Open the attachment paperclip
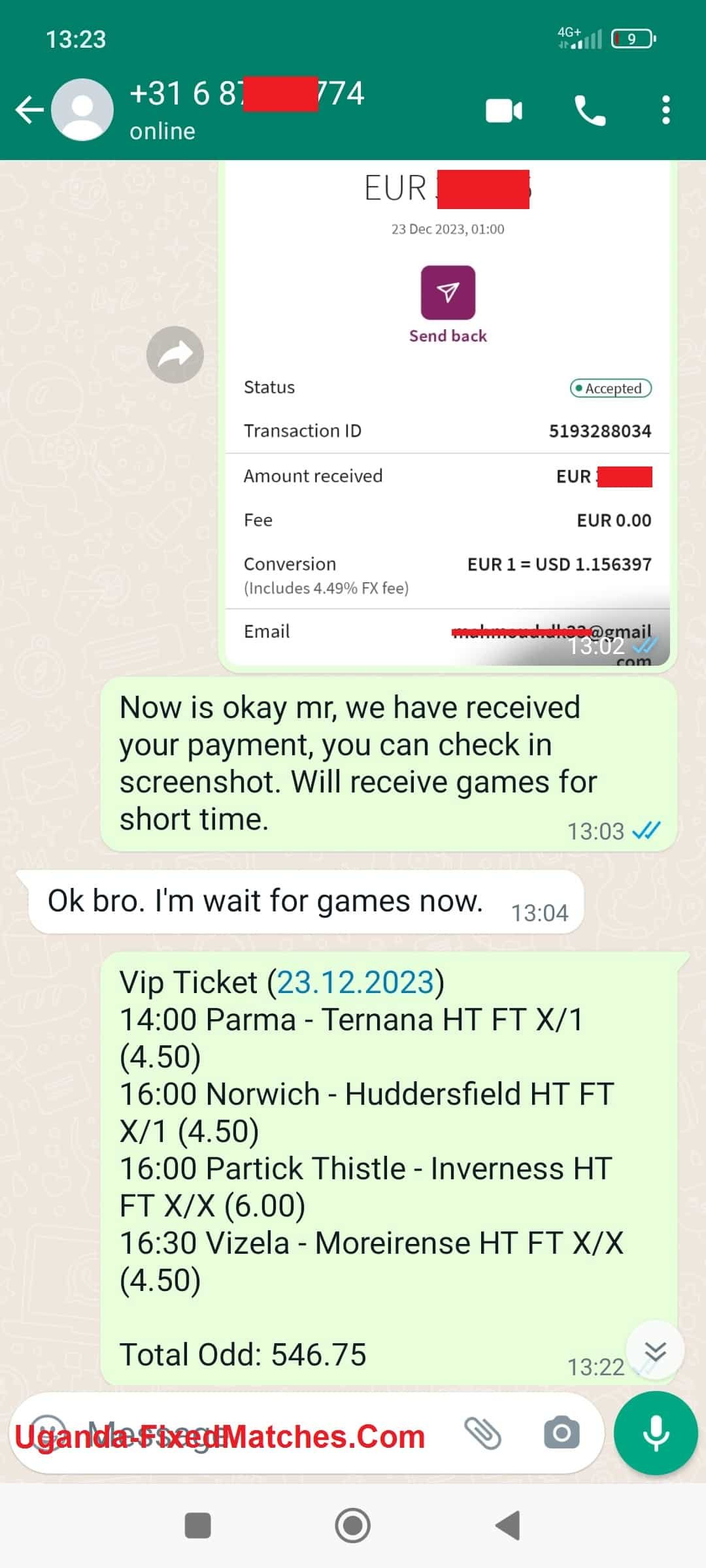Image resolution: width=706 pixels, height=1568 pixels. pos(482,1433)
